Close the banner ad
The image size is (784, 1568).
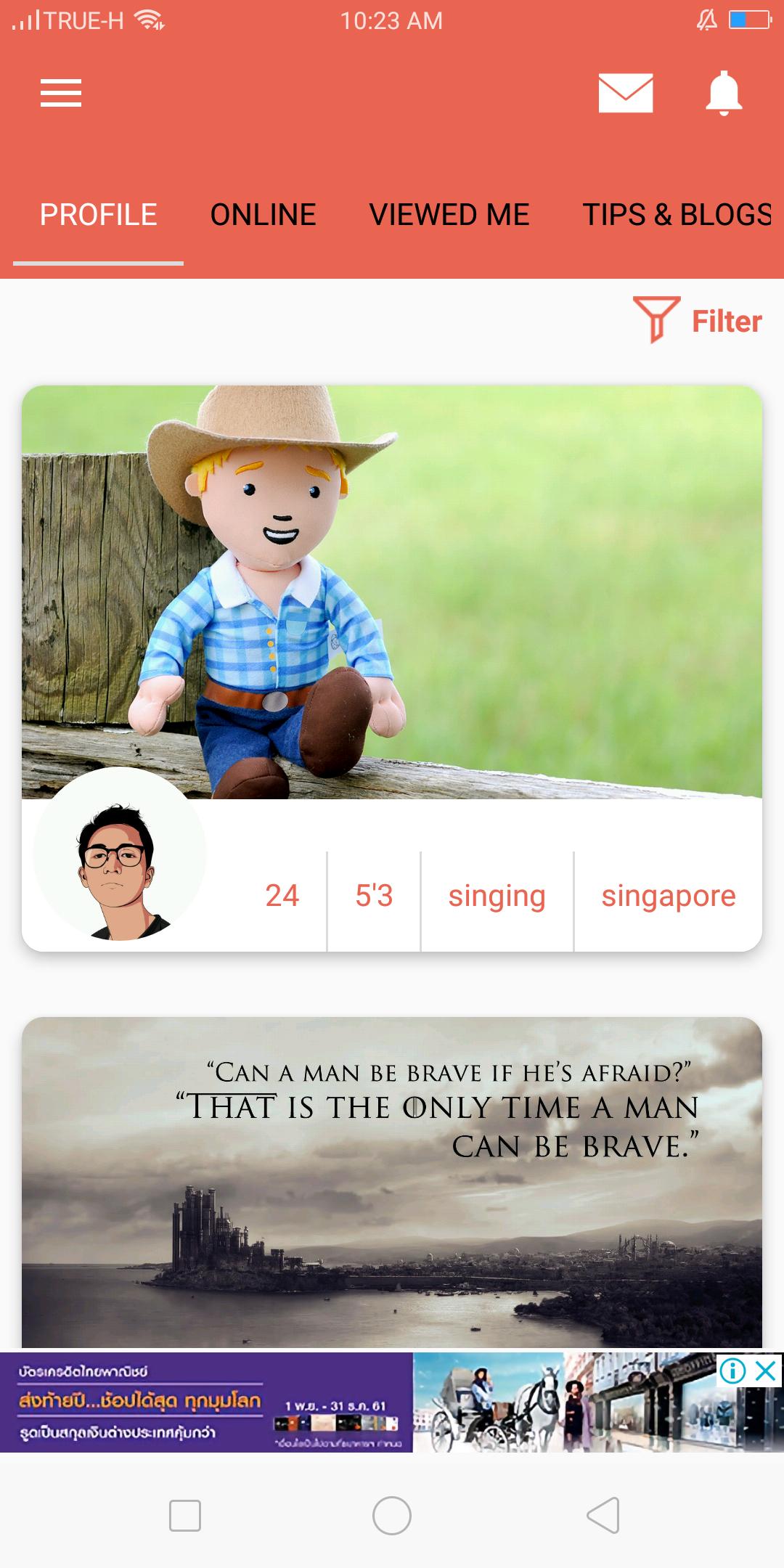(x=766, y=1371)
